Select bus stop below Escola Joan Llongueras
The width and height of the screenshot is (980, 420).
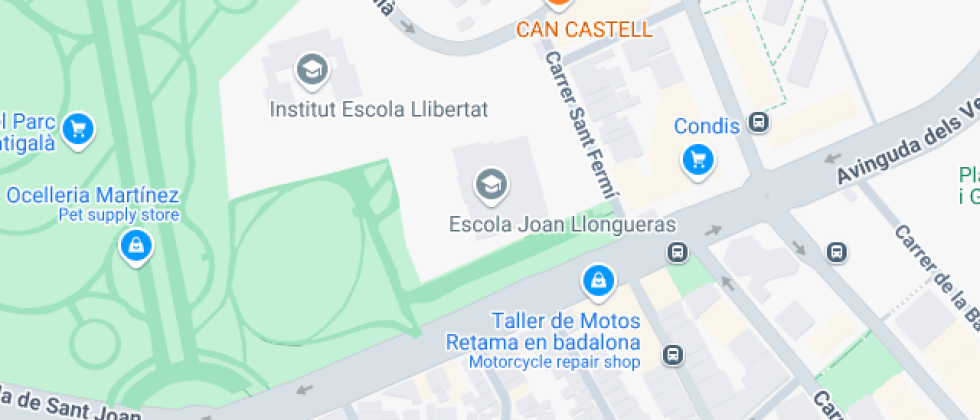[x=678, y=252]
